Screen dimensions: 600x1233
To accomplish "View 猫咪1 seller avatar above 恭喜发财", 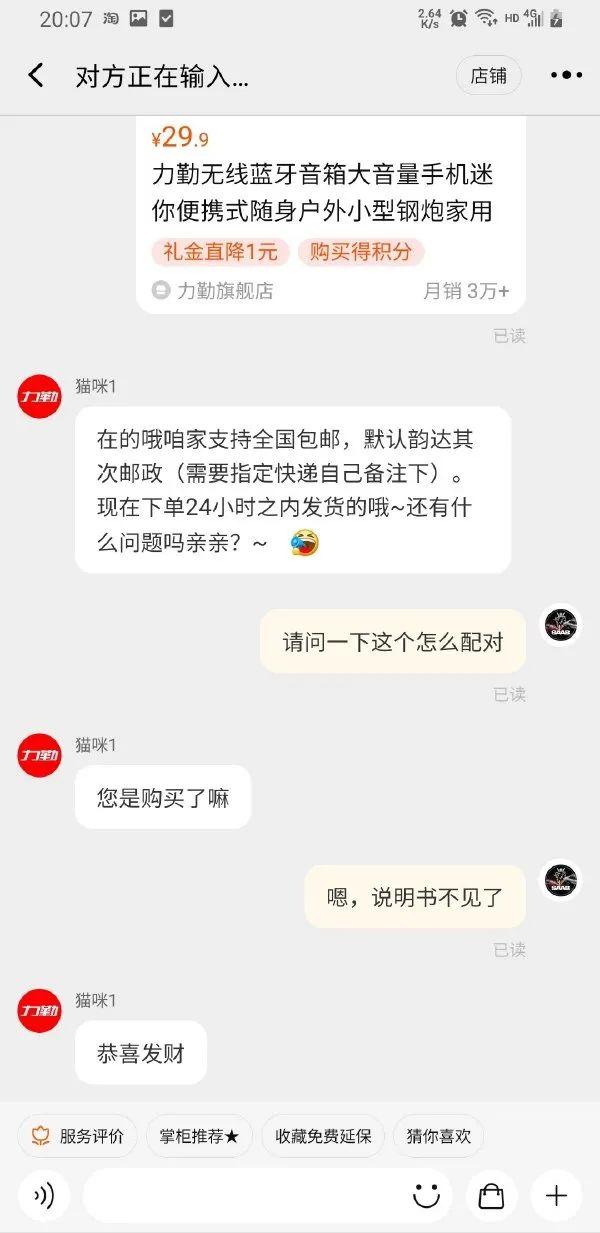I will pyautogui.click(x=39, y=1011).
